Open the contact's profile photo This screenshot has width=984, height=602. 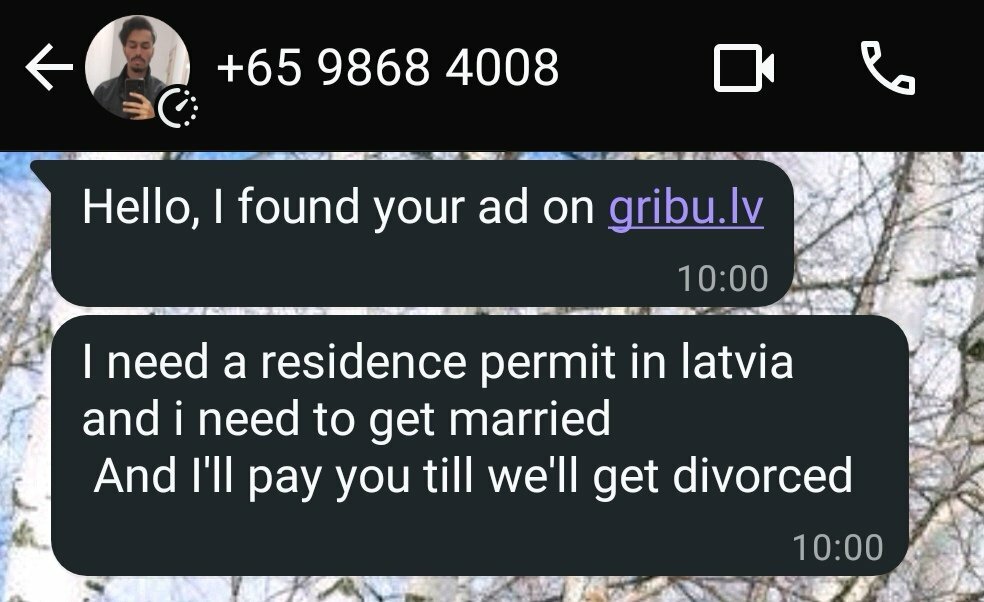[136, 68]
